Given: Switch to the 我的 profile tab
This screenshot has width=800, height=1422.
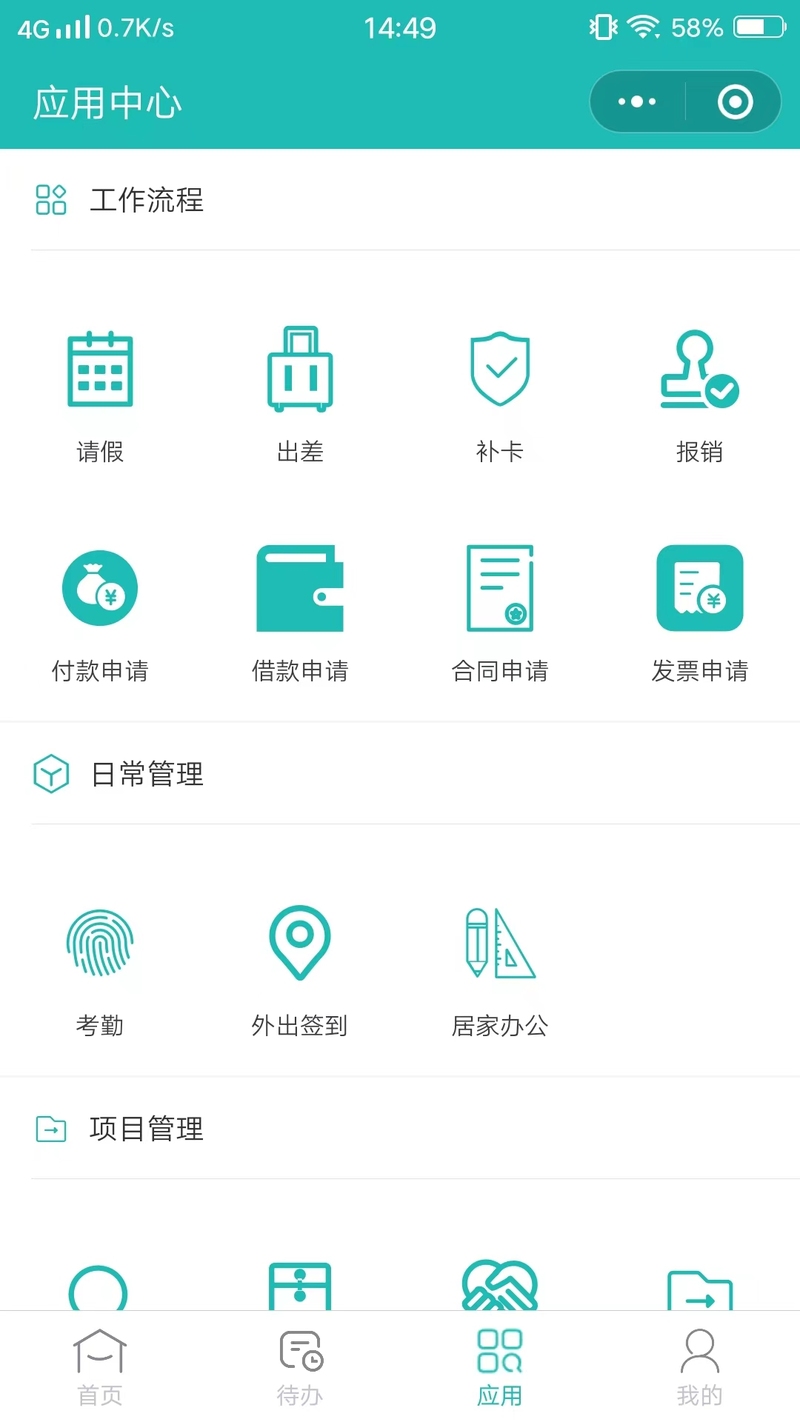Looking at the screenshot, I should pos(699,1366).
